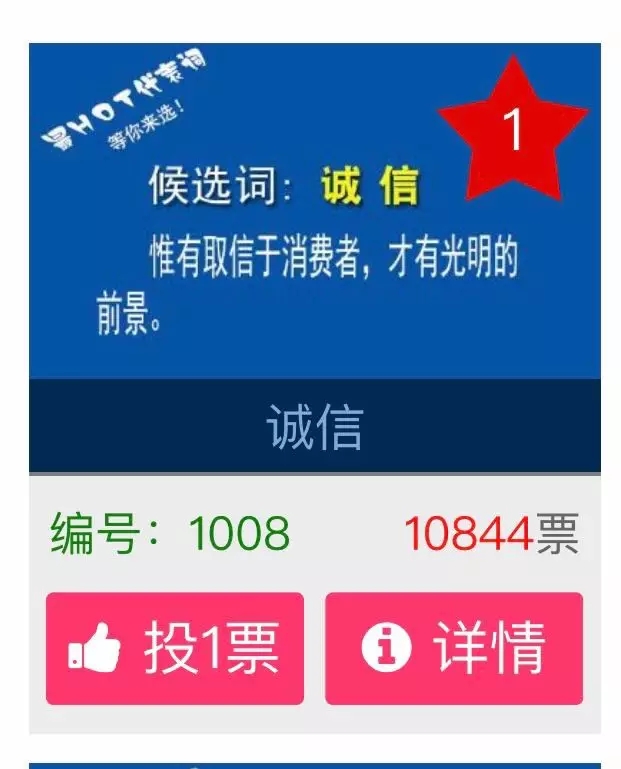Open the 诚信 candidate banner card

click(x=314, y=212)
